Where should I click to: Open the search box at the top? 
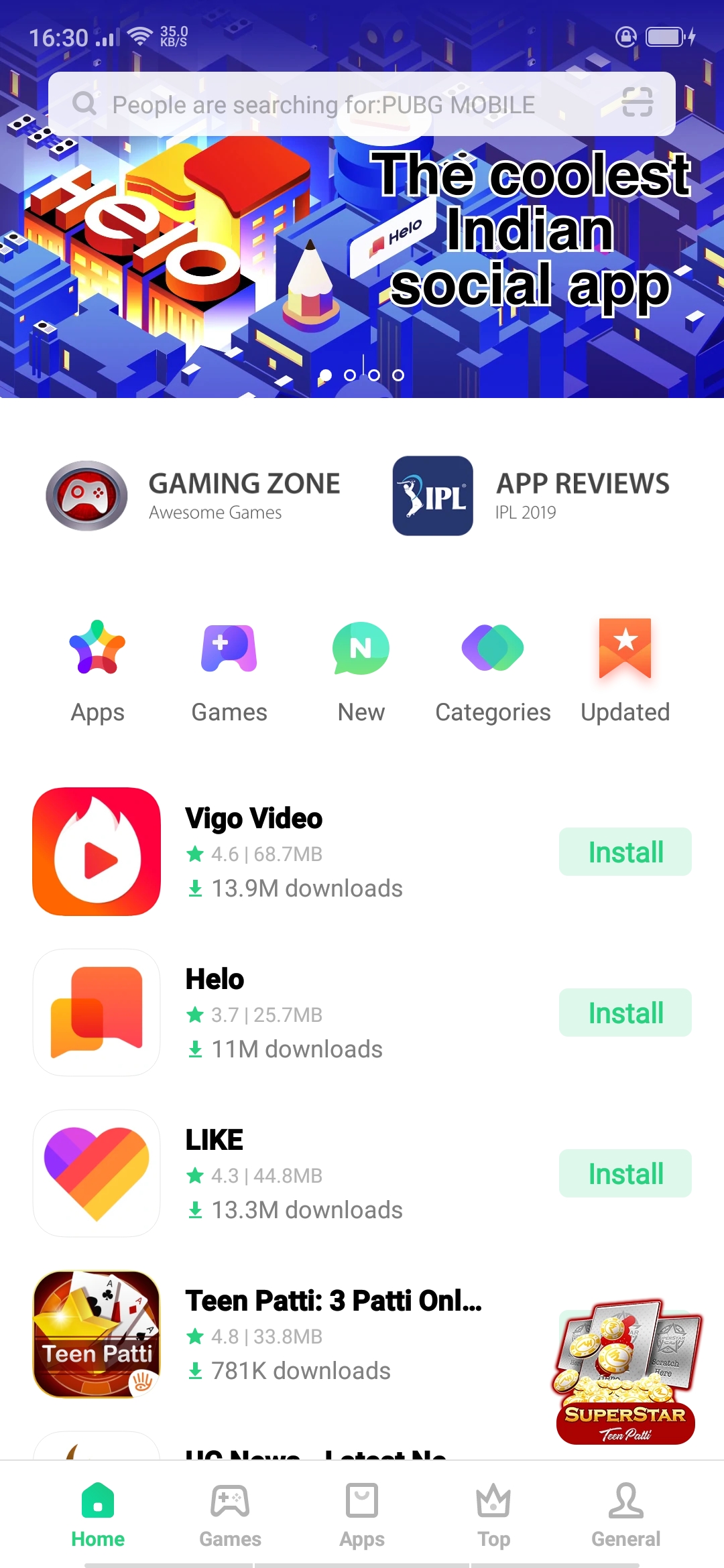tap(322, 105)
